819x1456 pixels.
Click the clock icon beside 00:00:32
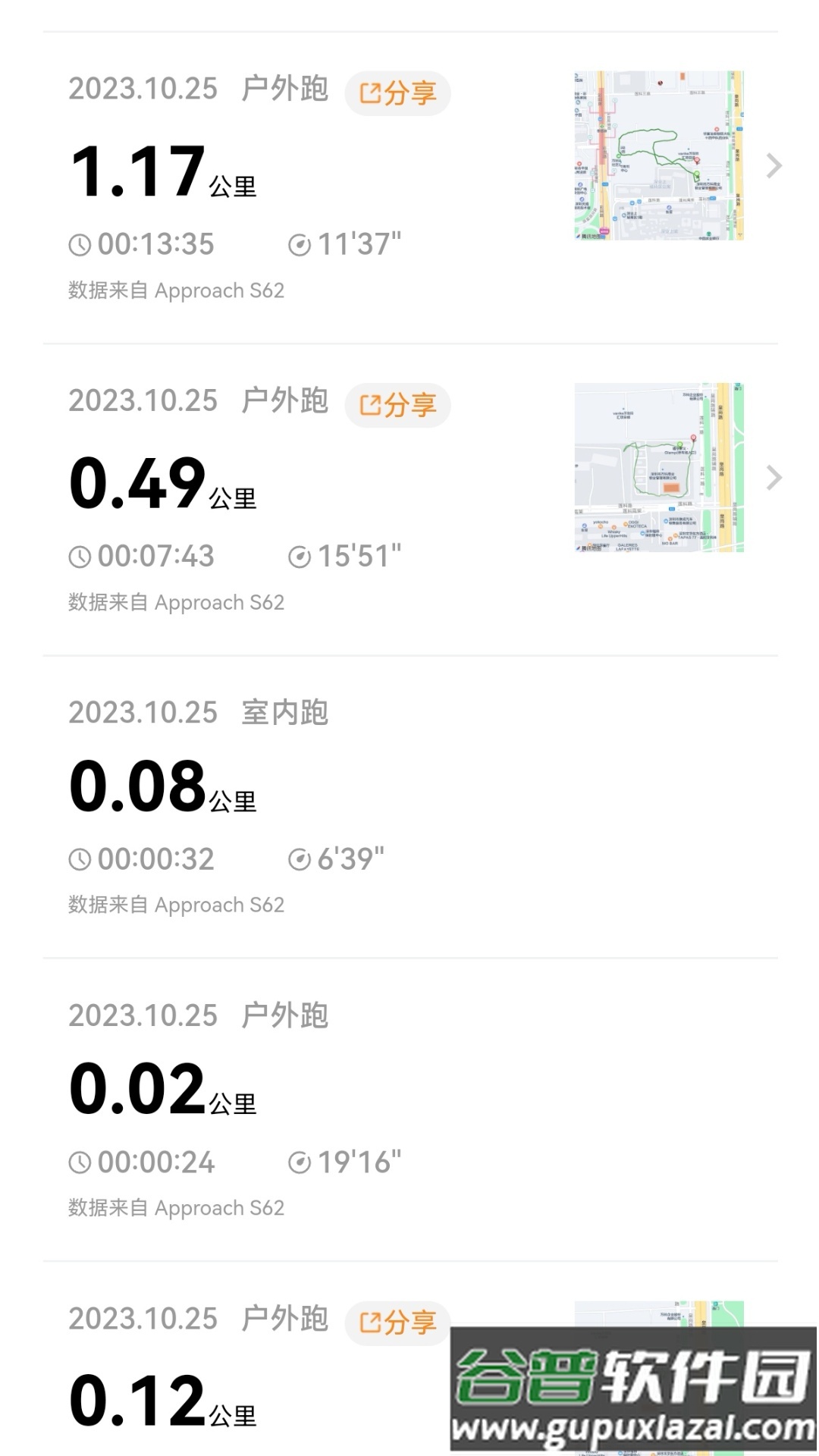80,858
